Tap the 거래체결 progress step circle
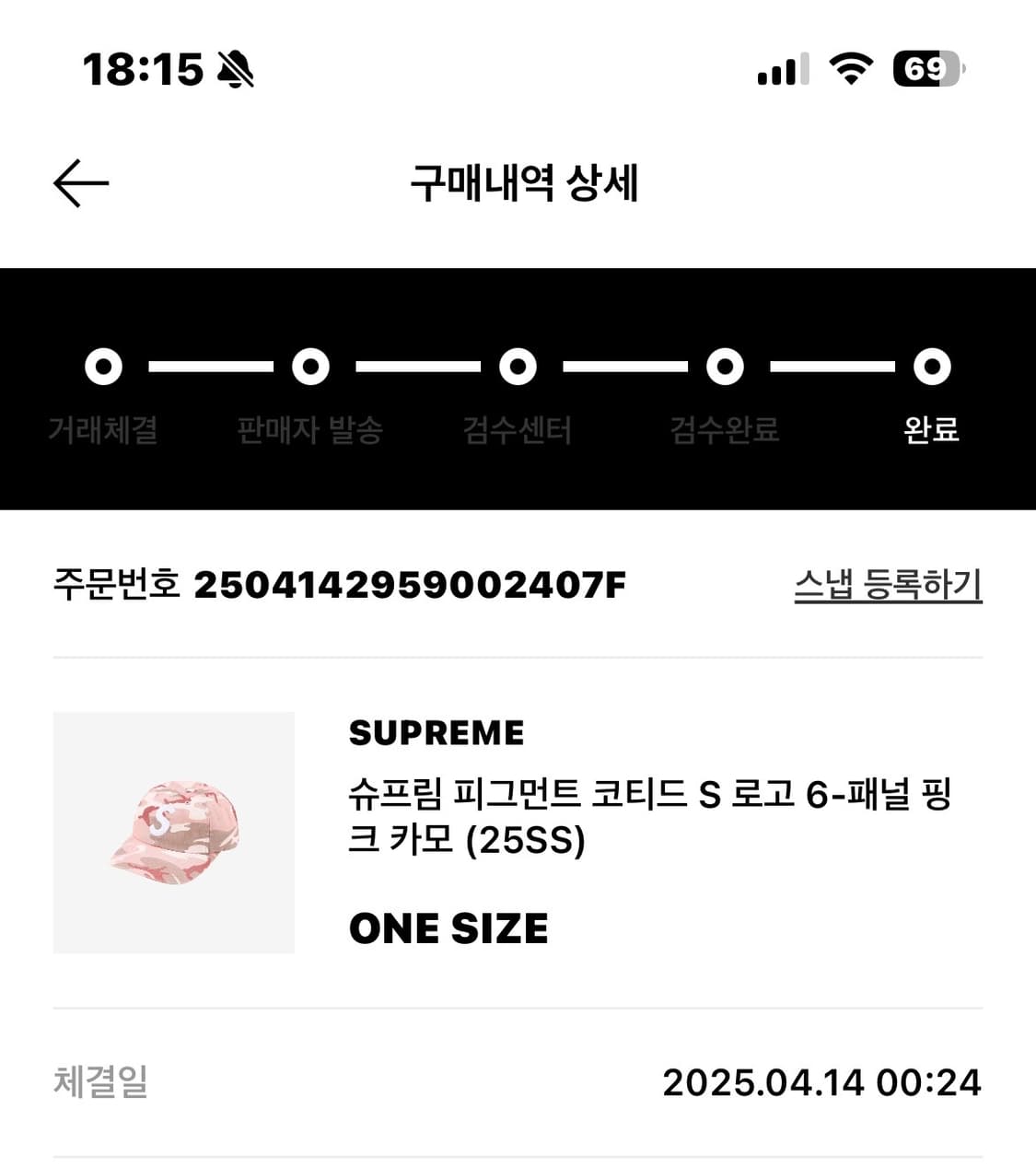The image size is (1036, 1167). (102, 366)
